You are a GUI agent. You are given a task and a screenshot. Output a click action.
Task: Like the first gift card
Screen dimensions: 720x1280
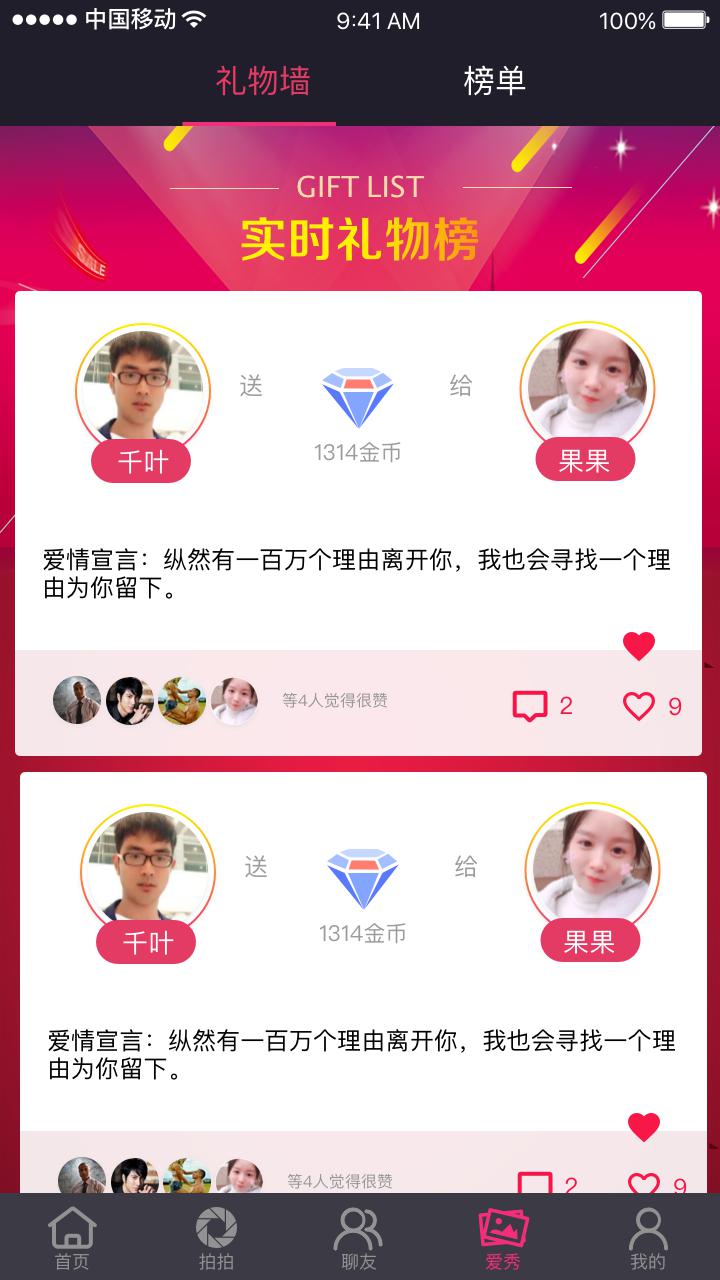tap(639, 706)
